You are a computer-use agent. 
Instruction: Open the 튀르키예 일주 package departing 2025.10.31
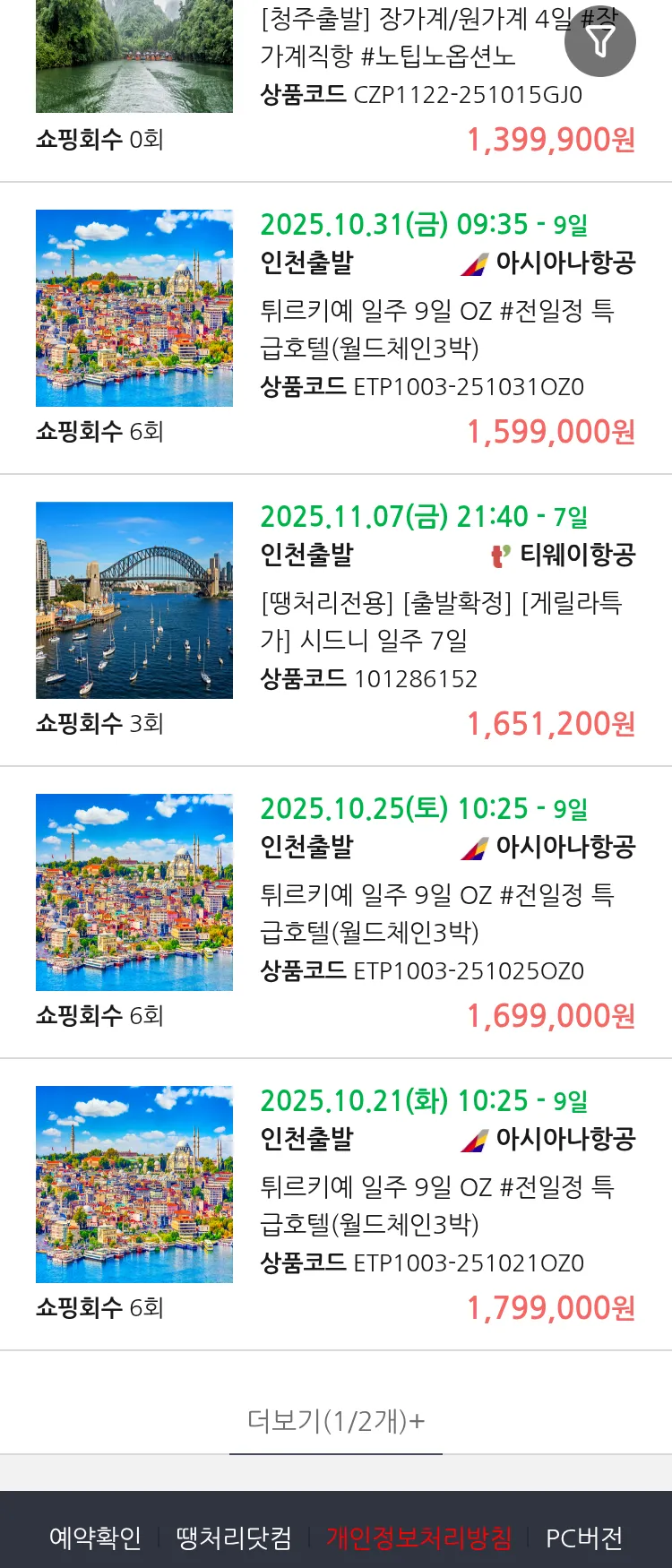coord(436,329)
